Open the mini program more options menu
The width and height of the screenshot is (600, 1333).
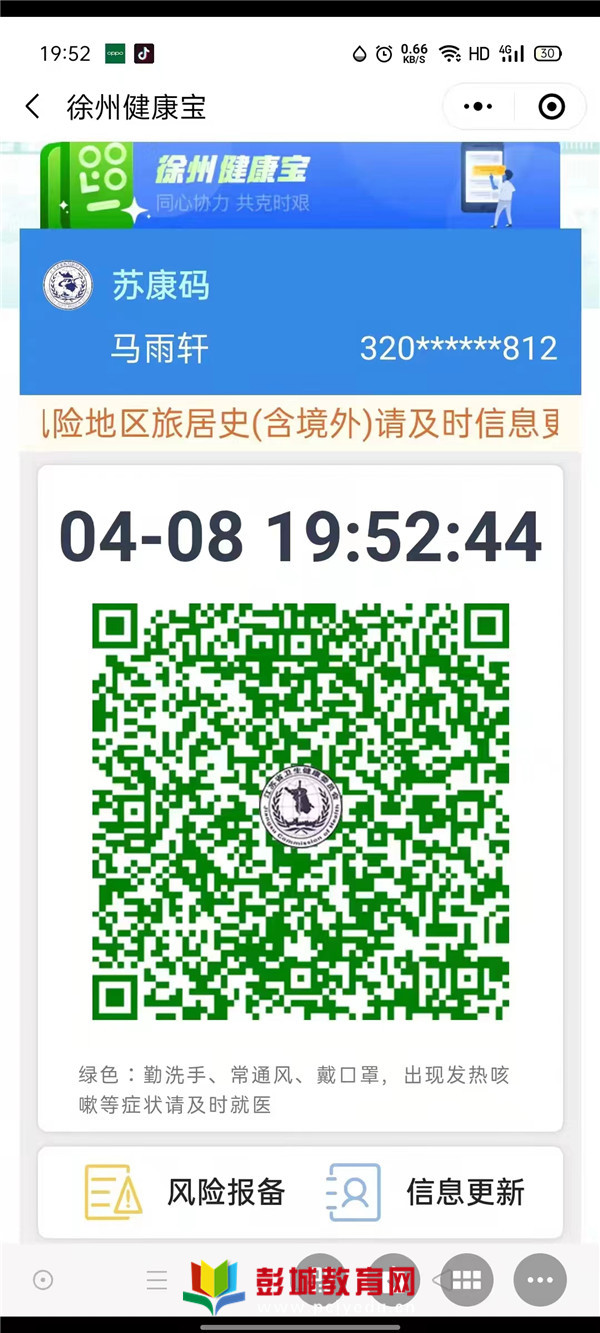coord(478,107)
